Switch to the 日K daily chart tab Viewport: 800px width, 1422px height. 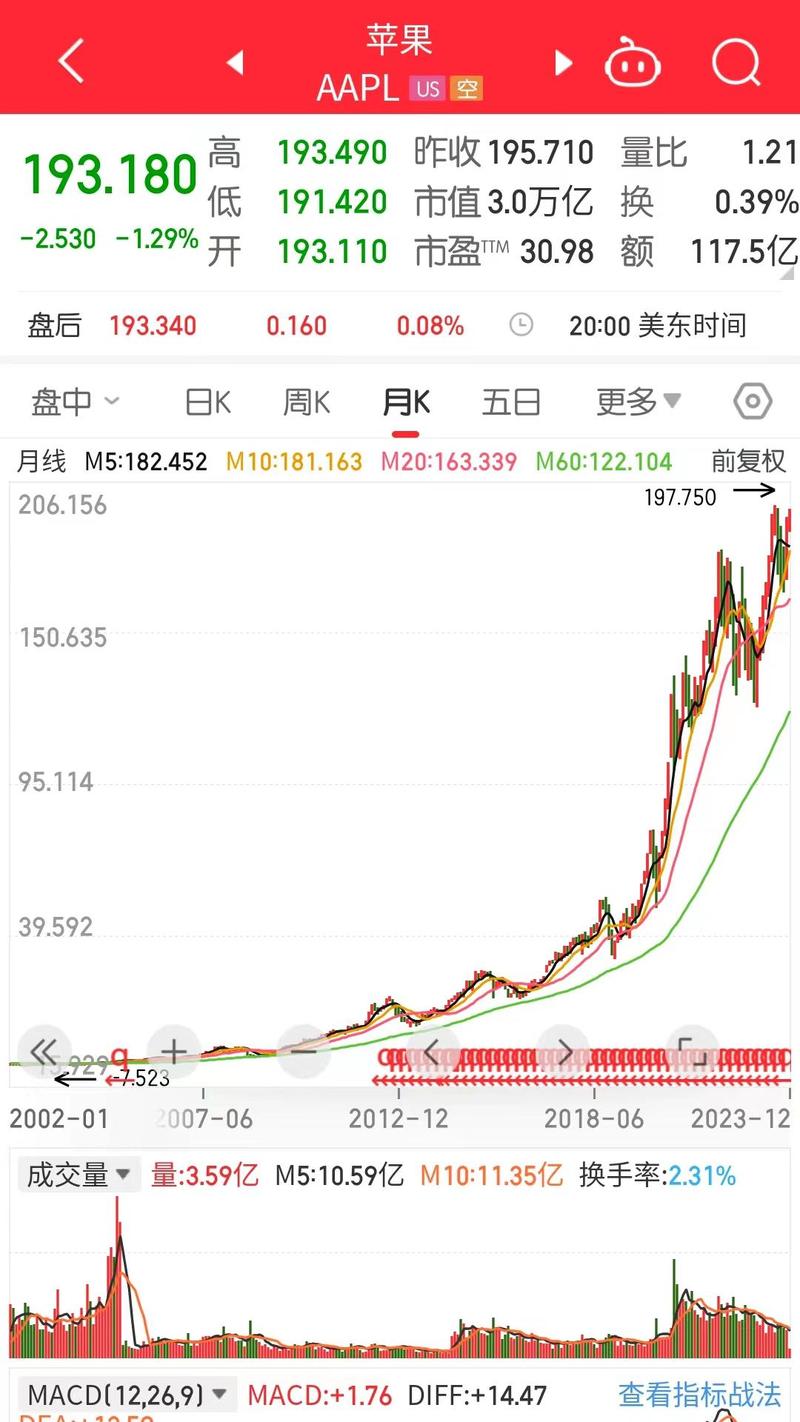pyautogui.click(x=207, y=400)
